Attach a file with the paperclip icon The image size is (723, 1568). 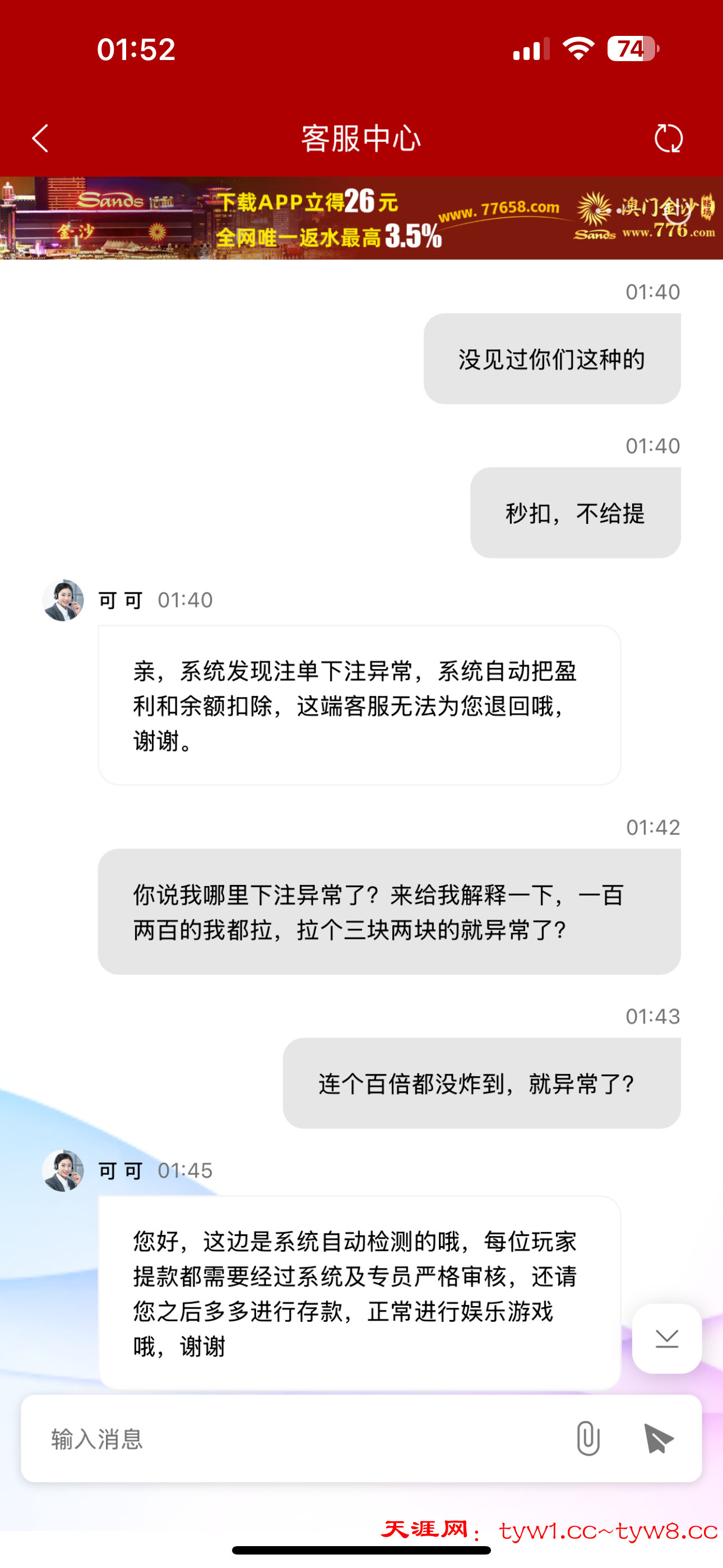click(587, 1439)
